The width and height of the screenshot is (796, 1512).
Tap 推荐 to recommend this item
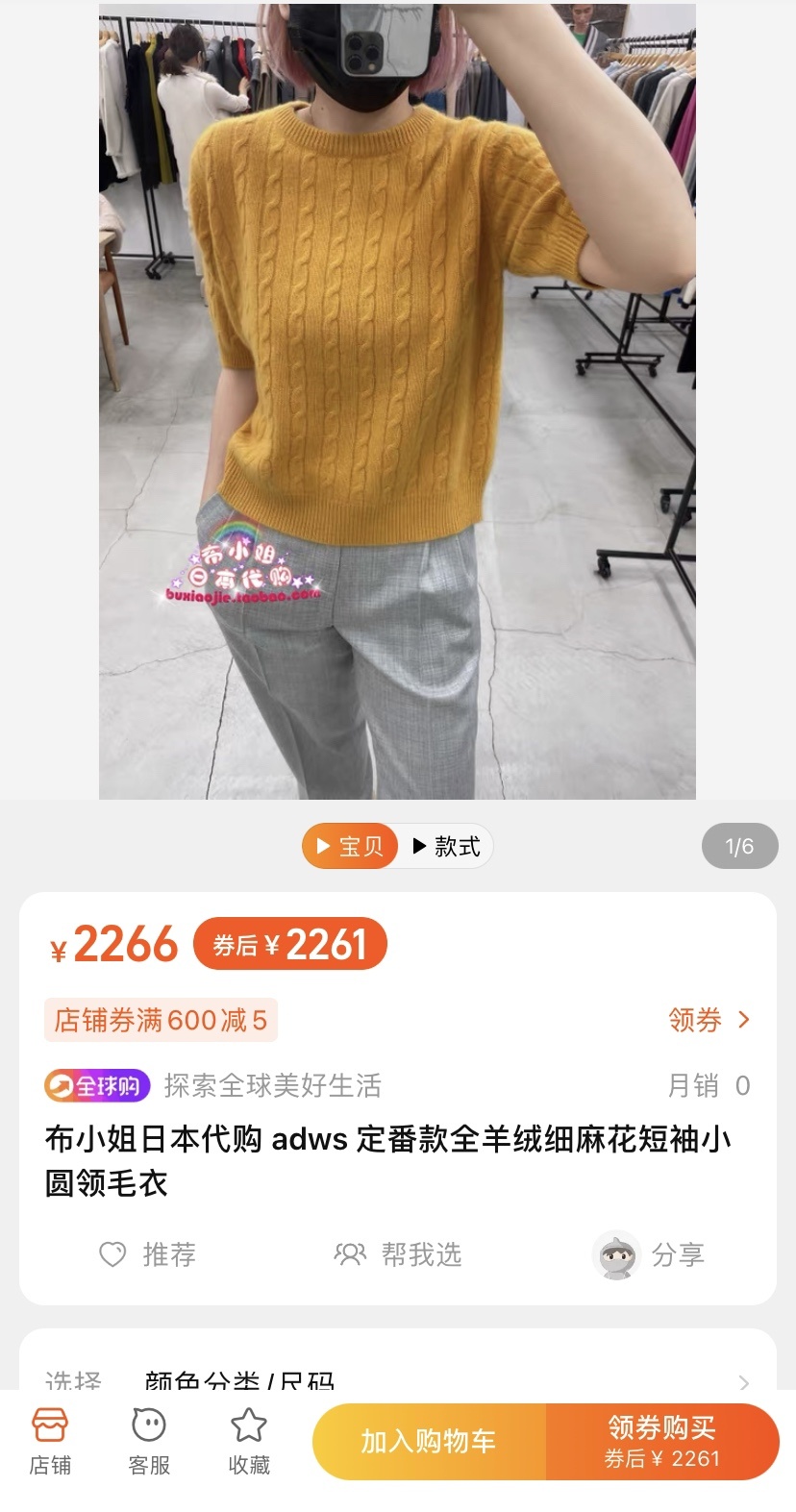[148, 1254]
